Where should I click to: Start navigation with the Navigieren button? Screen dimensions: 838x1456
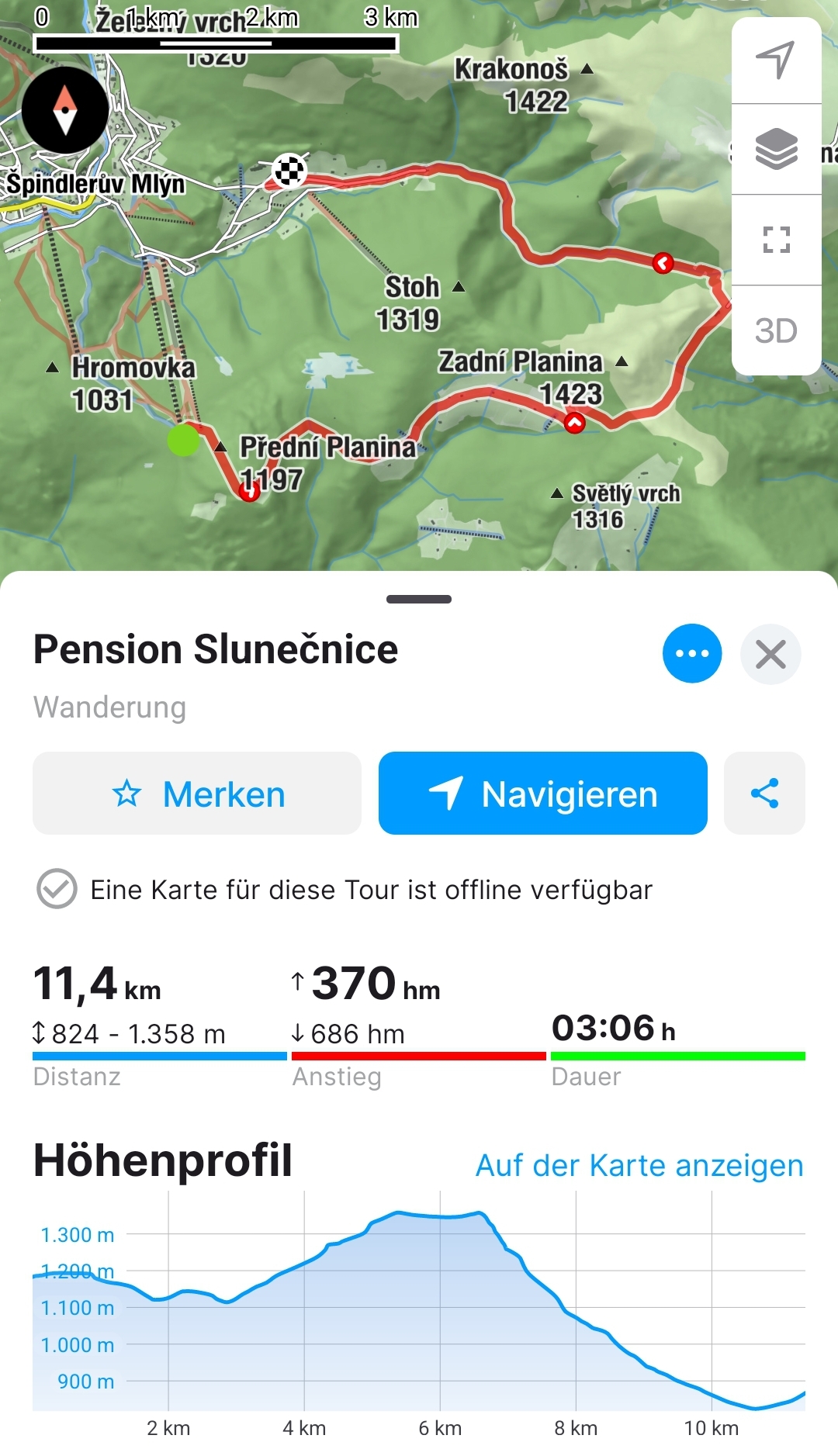[543, 794]
